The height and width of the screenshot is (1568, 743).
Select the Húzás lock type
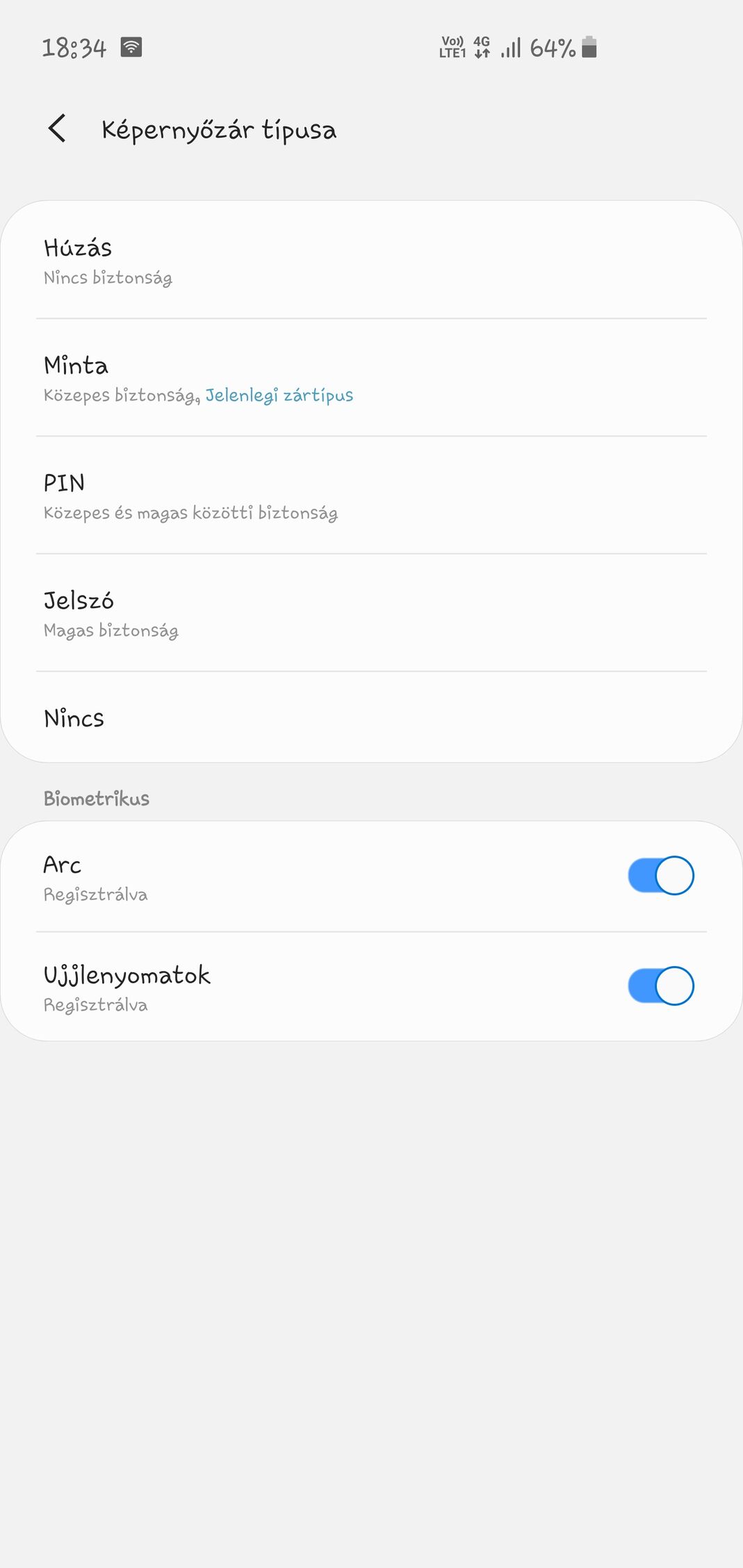click(x=371, y=261)
